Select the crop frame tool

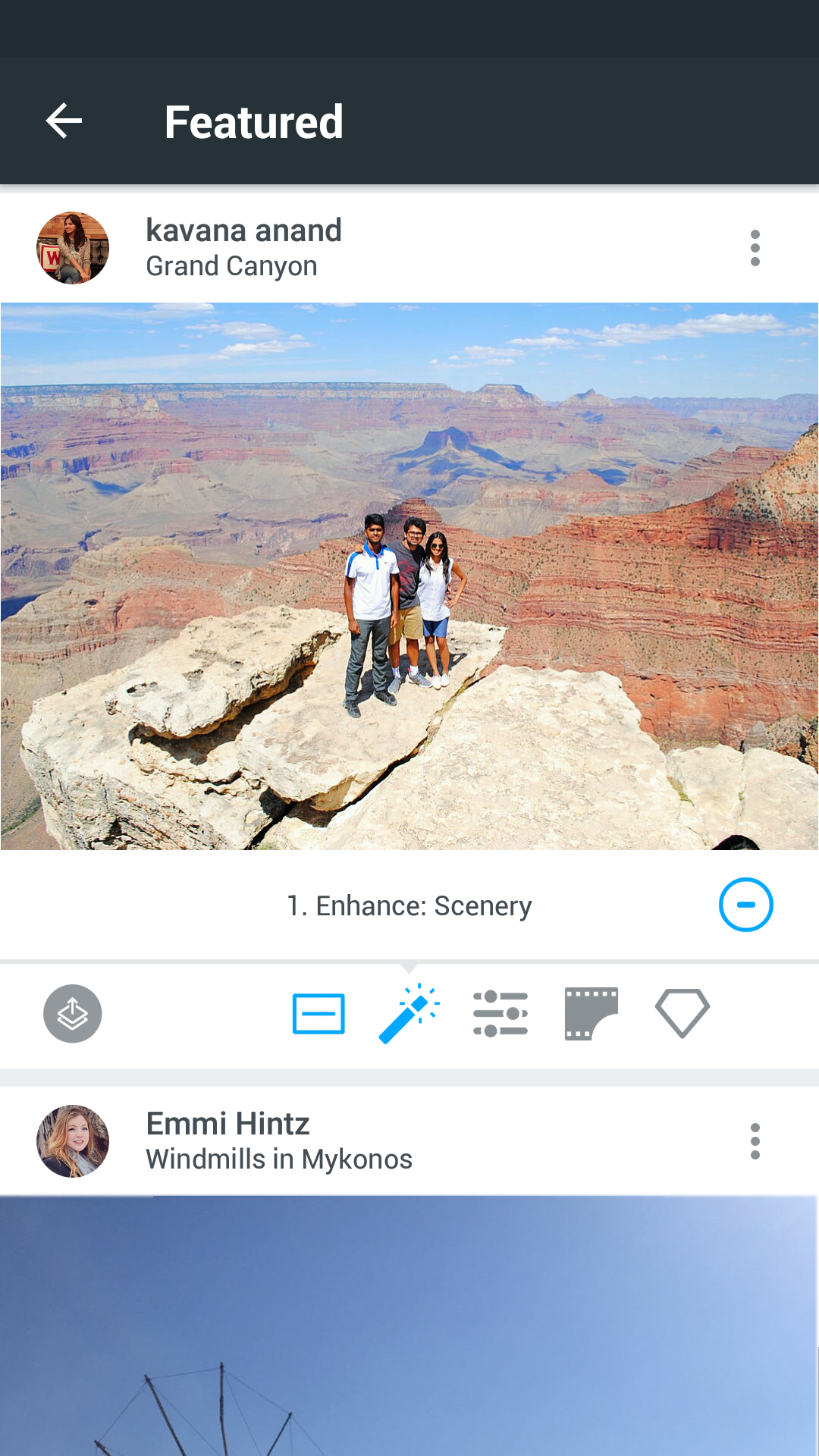[318, 1014]
